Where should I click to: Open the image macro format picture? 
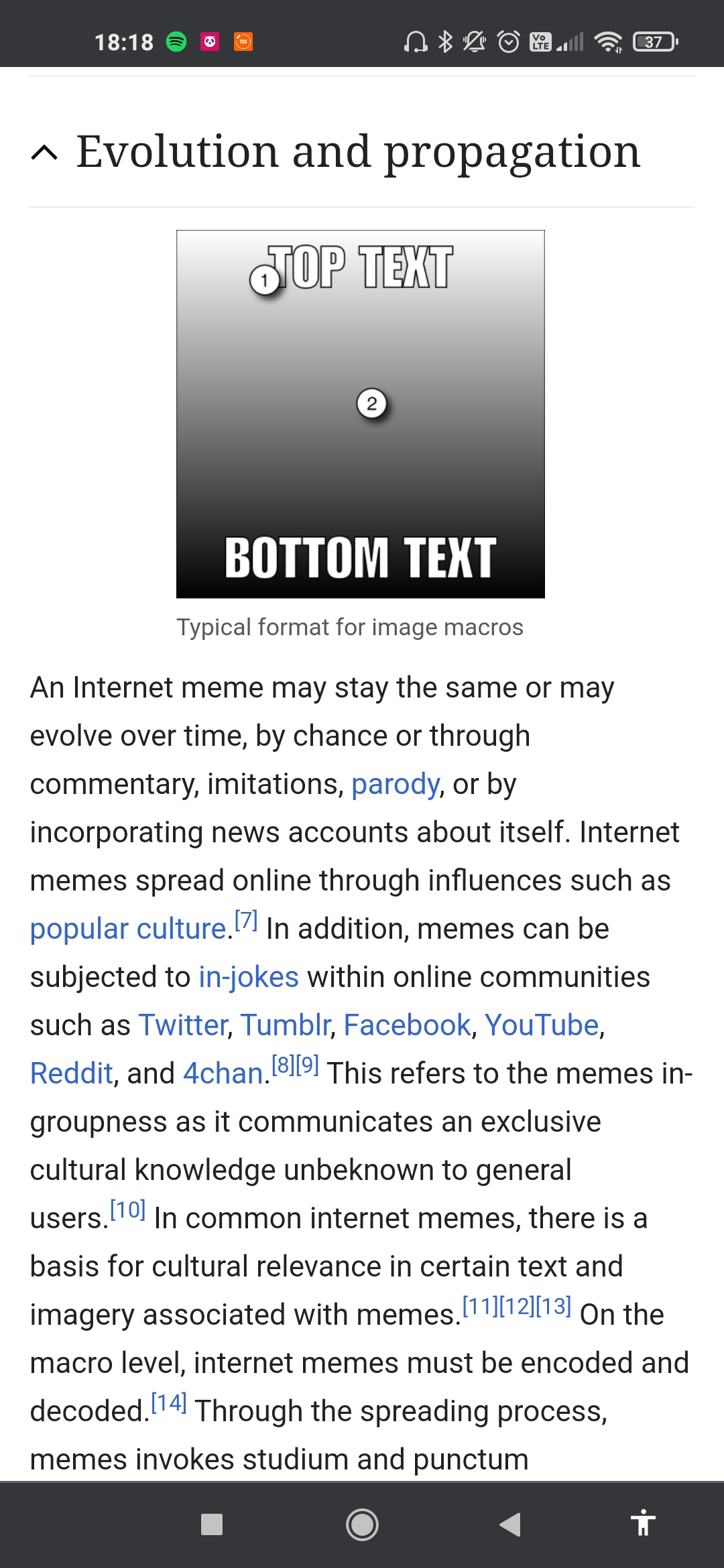click(361, 414)
